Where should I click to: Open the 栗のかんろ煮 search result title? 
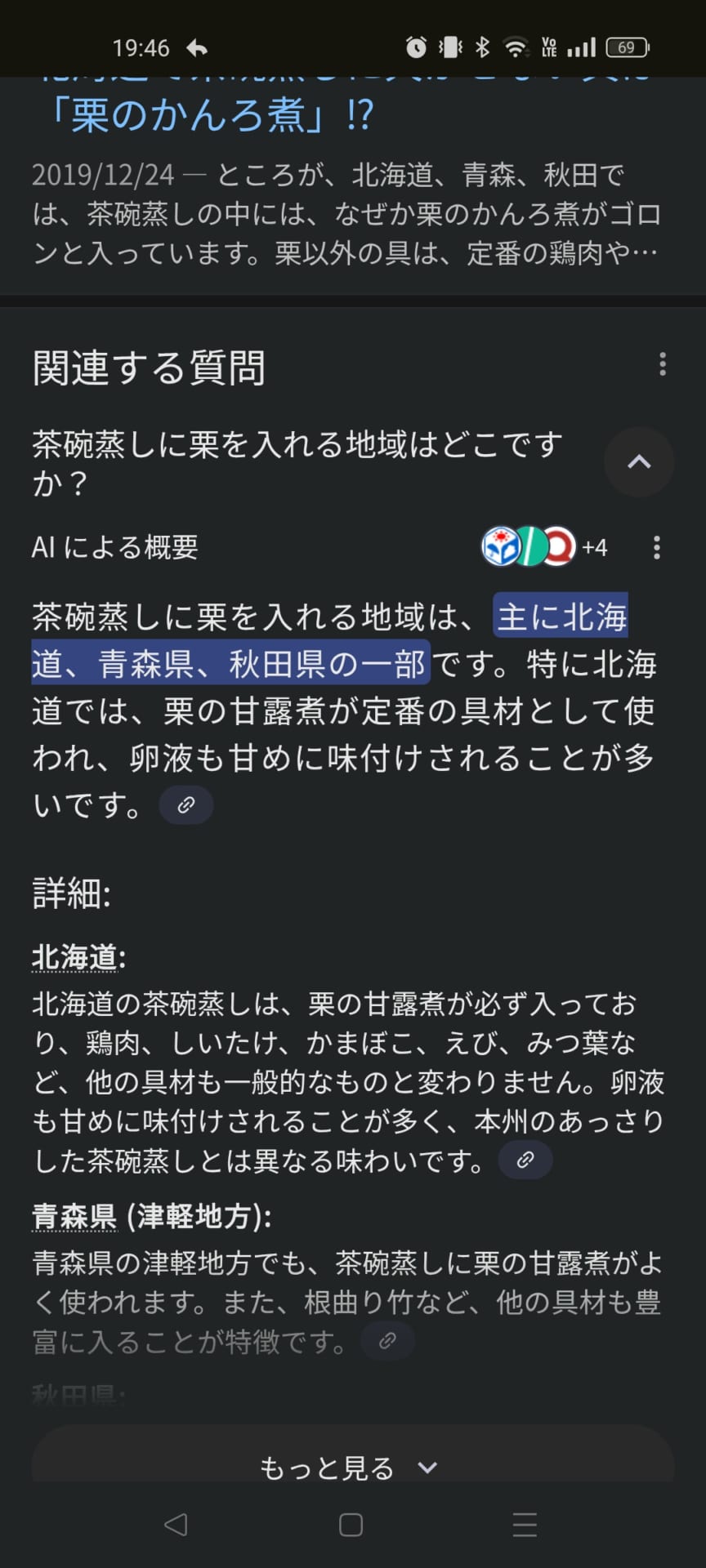pyautogui.click(x=208, y=114)
